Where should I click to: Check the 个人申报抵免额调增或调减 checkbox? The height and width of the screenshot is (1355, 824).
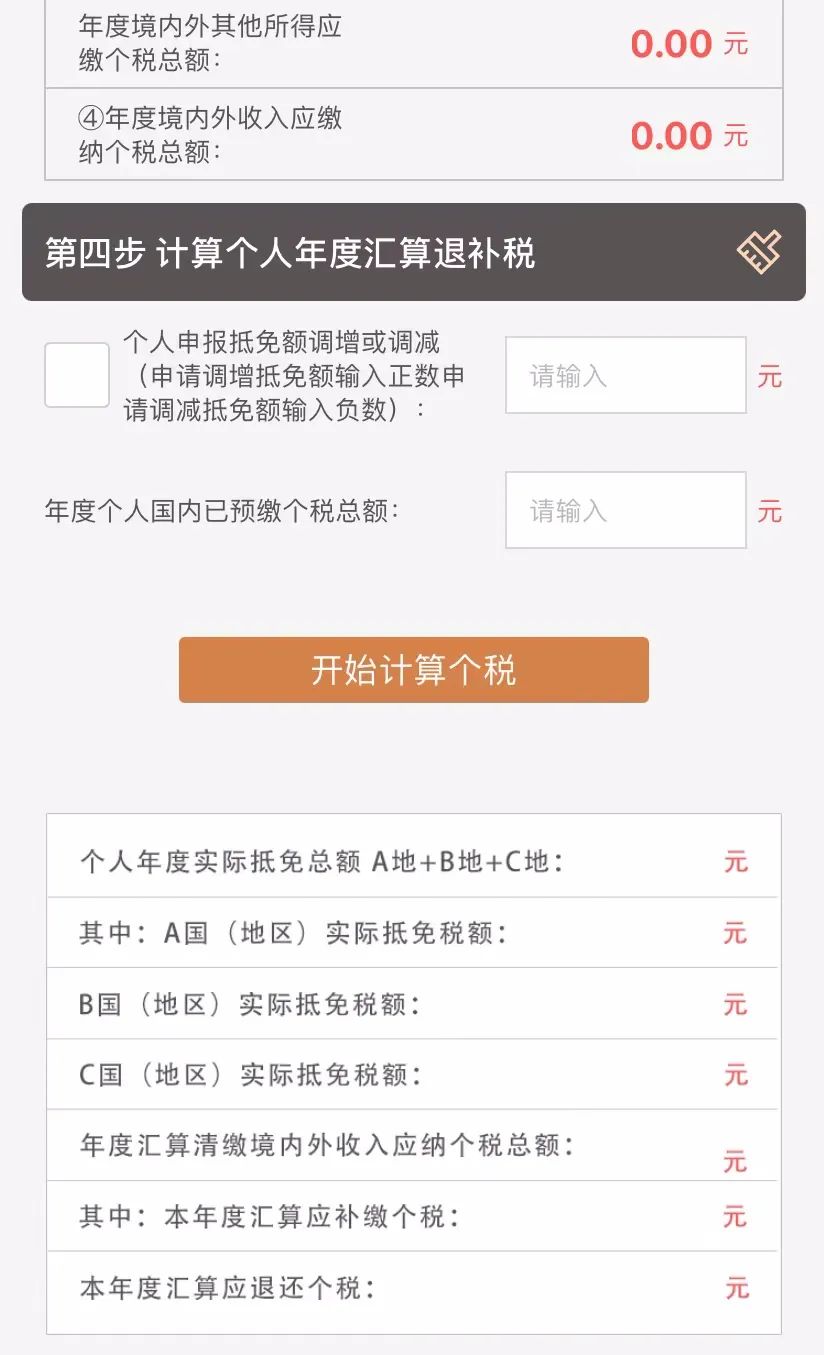[77, 375]
